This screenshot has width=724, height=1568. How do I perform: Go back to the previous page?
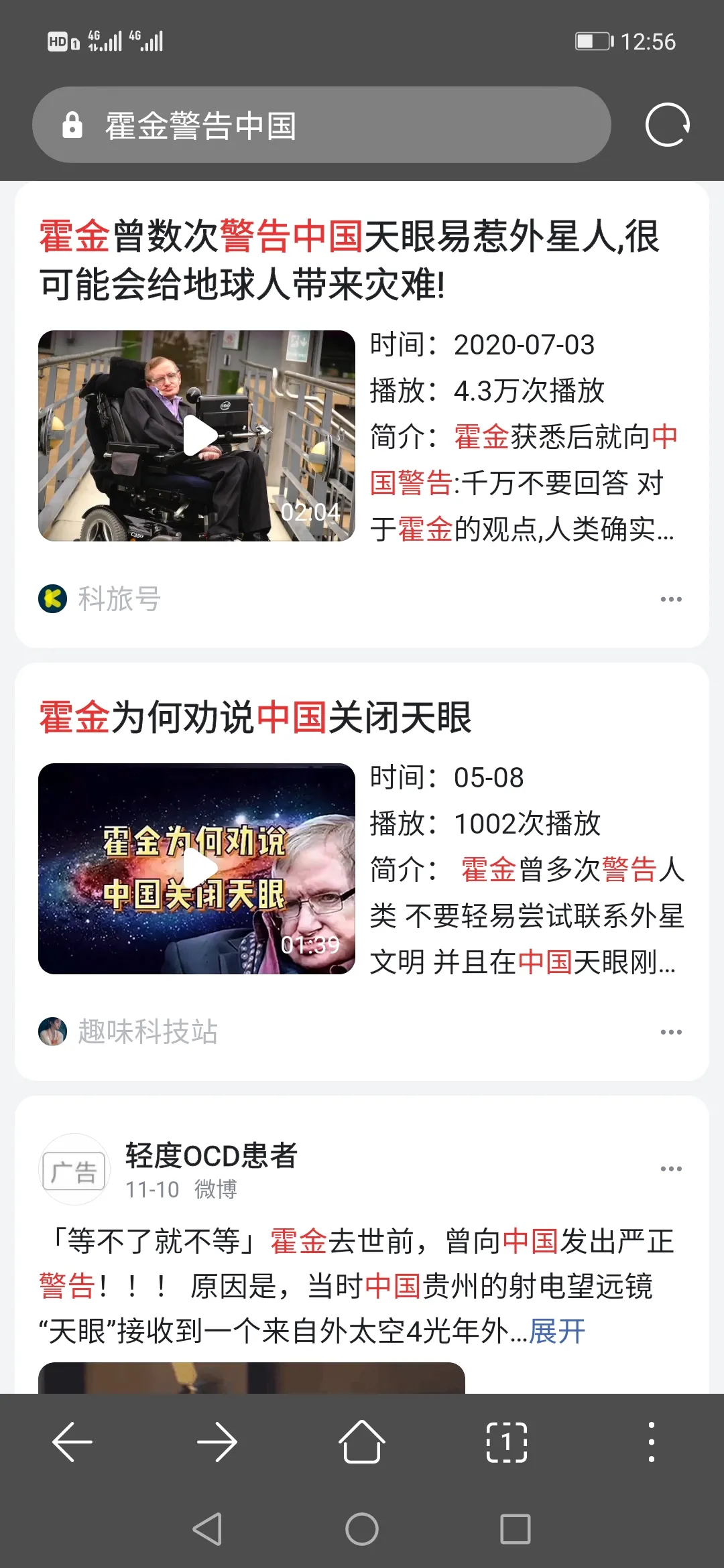[72, 1441]
